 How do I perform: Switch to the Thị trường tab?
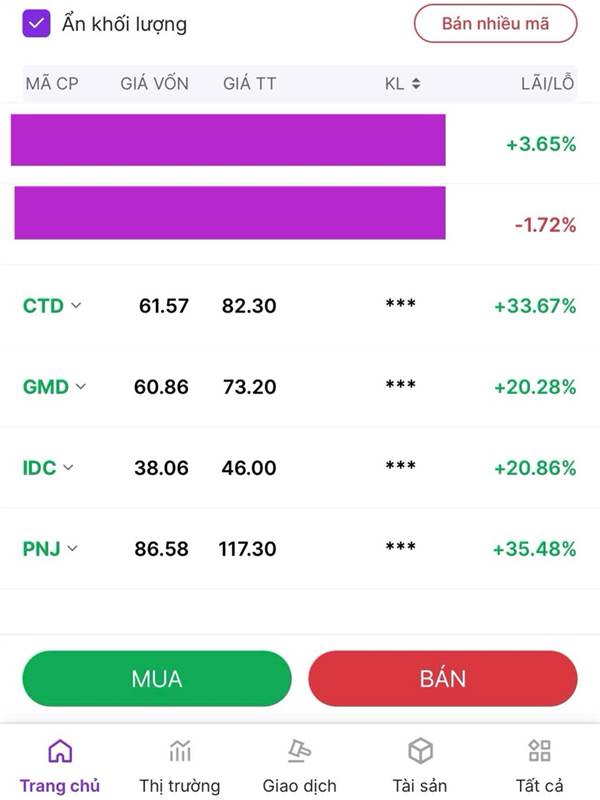(x=180, y=766)
